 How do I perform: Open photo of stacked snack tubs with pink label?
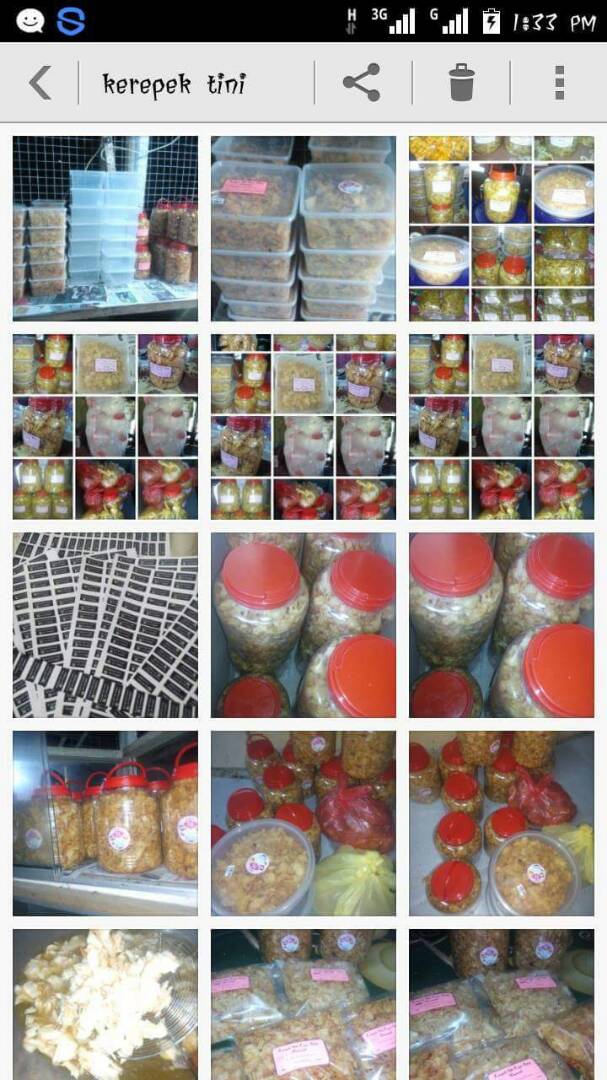pyautogui.click(x=303, y=228)
